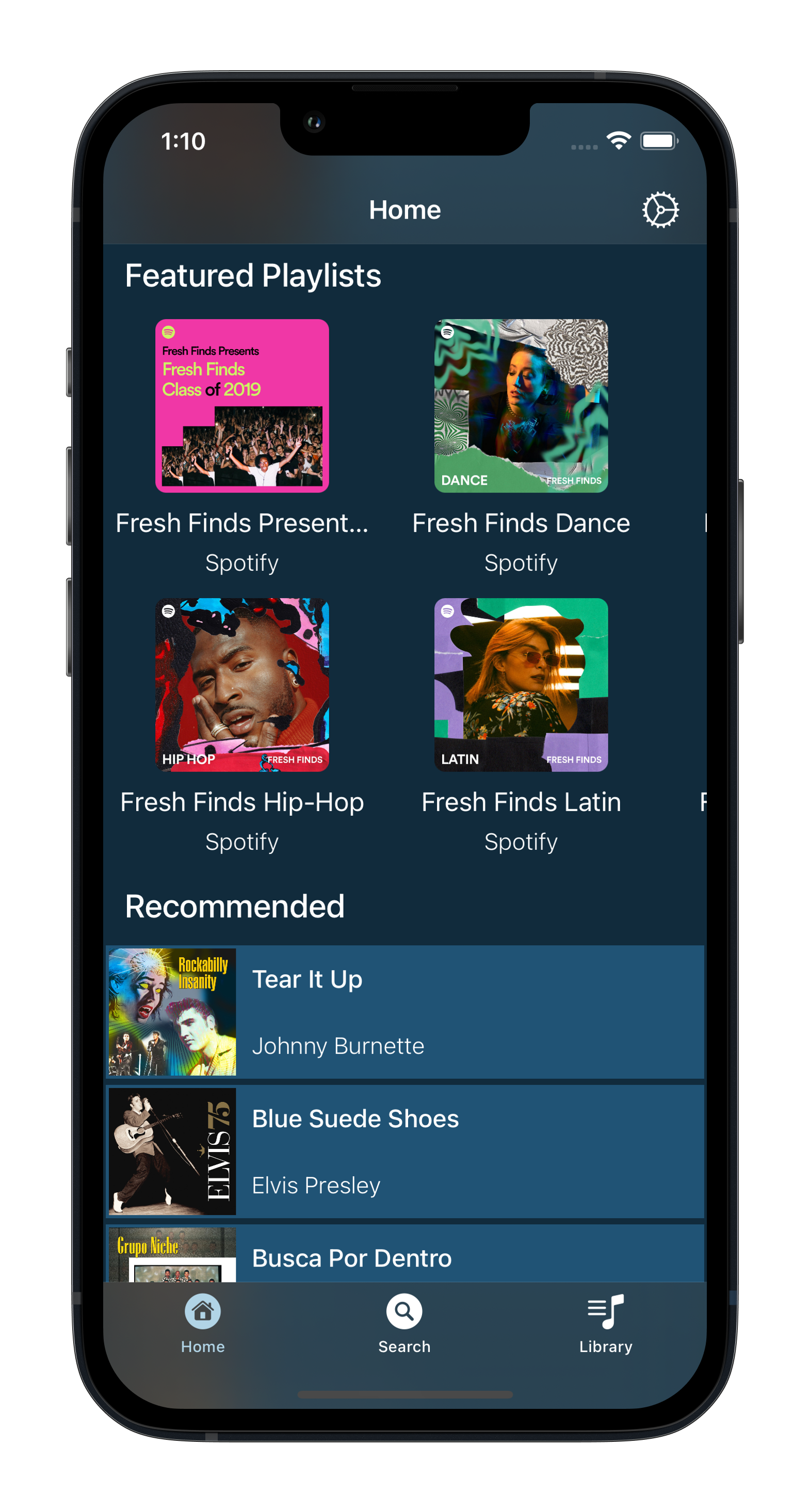Screen dimensions: 810x1512
Task: Open the settings gear icon
Action: coord(660,209)
